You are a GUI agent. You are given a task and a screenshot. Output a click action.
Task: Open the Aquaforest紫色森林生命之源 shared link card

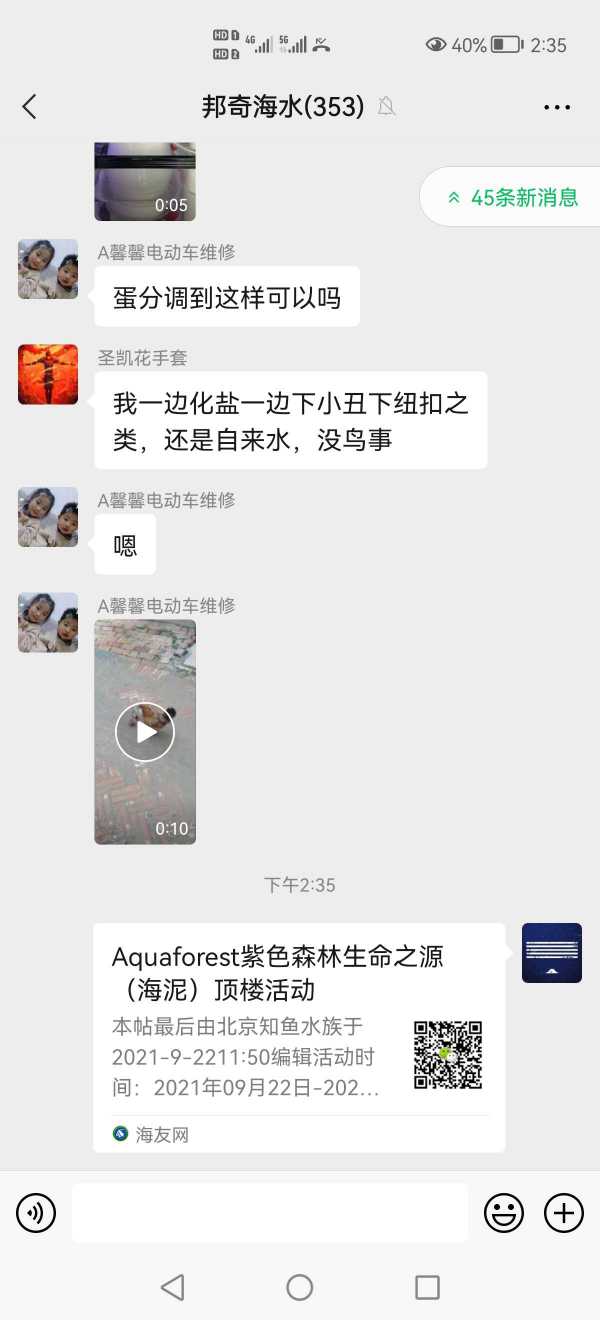click(x=298, y=1035)
